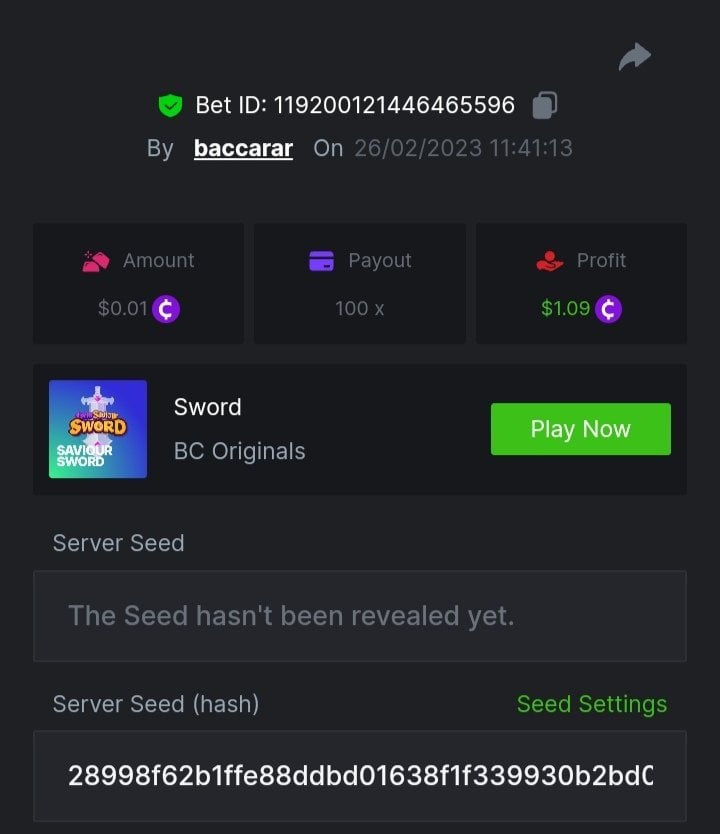Share this bet via the arrow icon

(x=635, y=58)
